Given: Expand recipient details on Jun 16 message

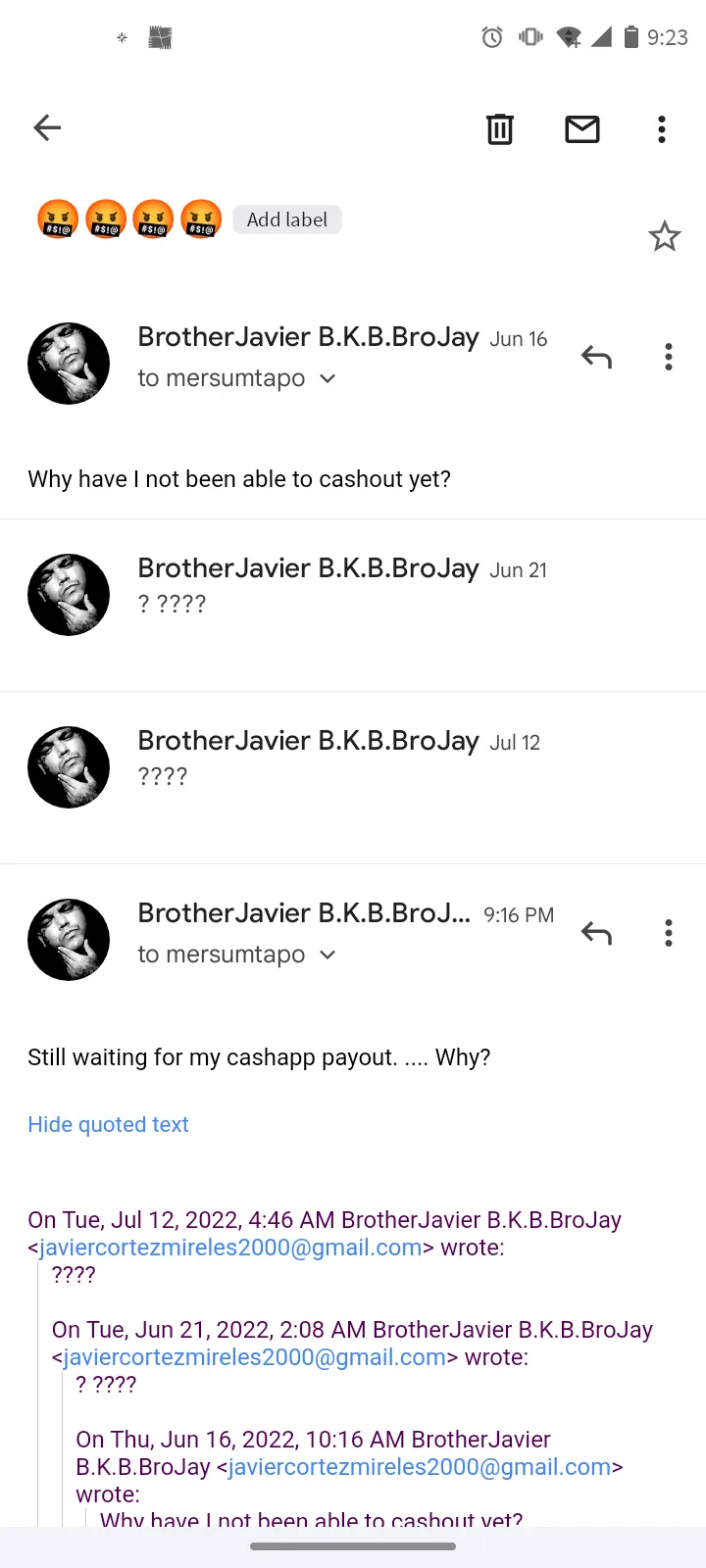Looking at the screenshot, I should (328, 378).
